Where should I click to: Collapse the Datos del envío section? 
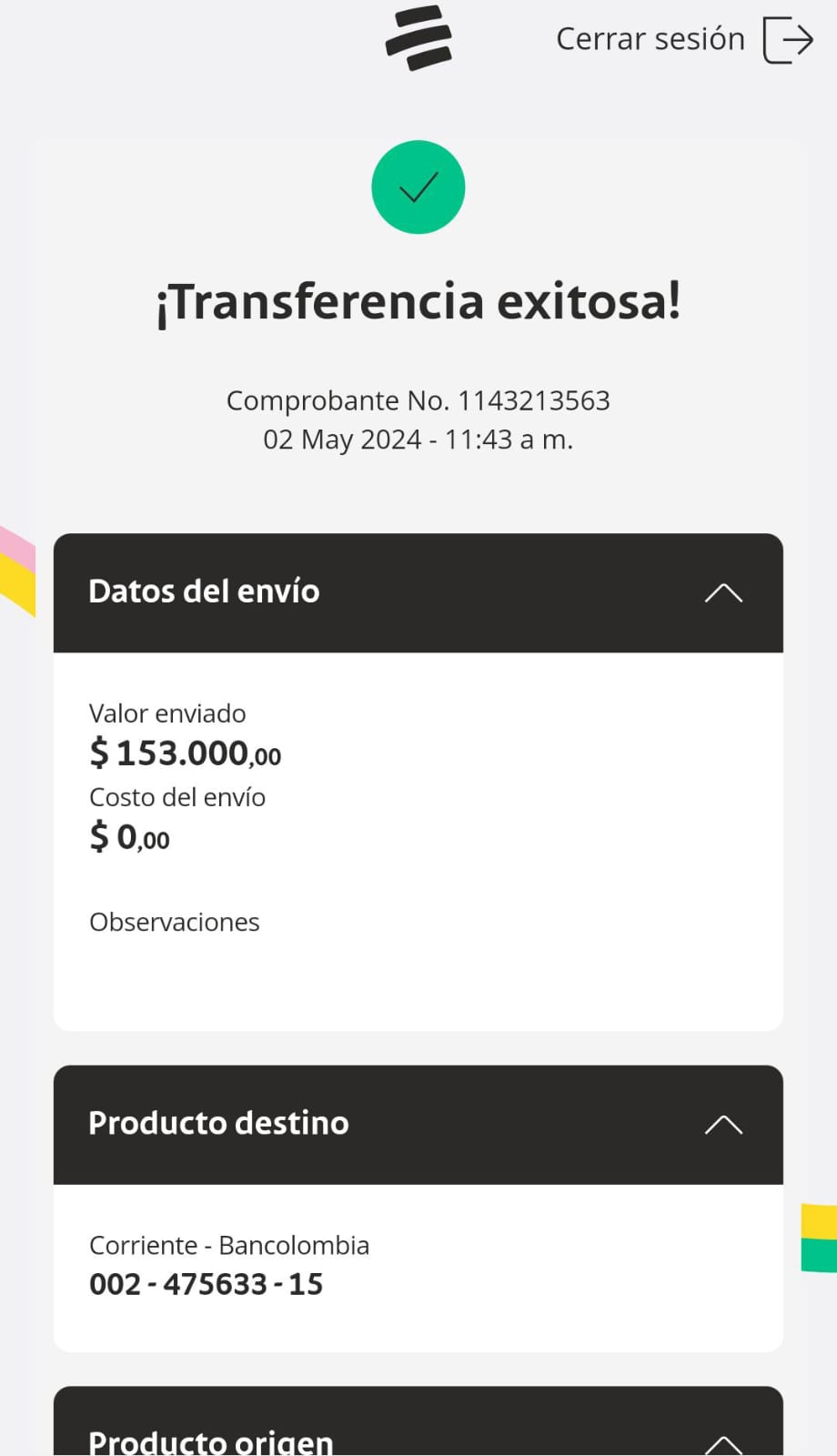tap(723, 593)
